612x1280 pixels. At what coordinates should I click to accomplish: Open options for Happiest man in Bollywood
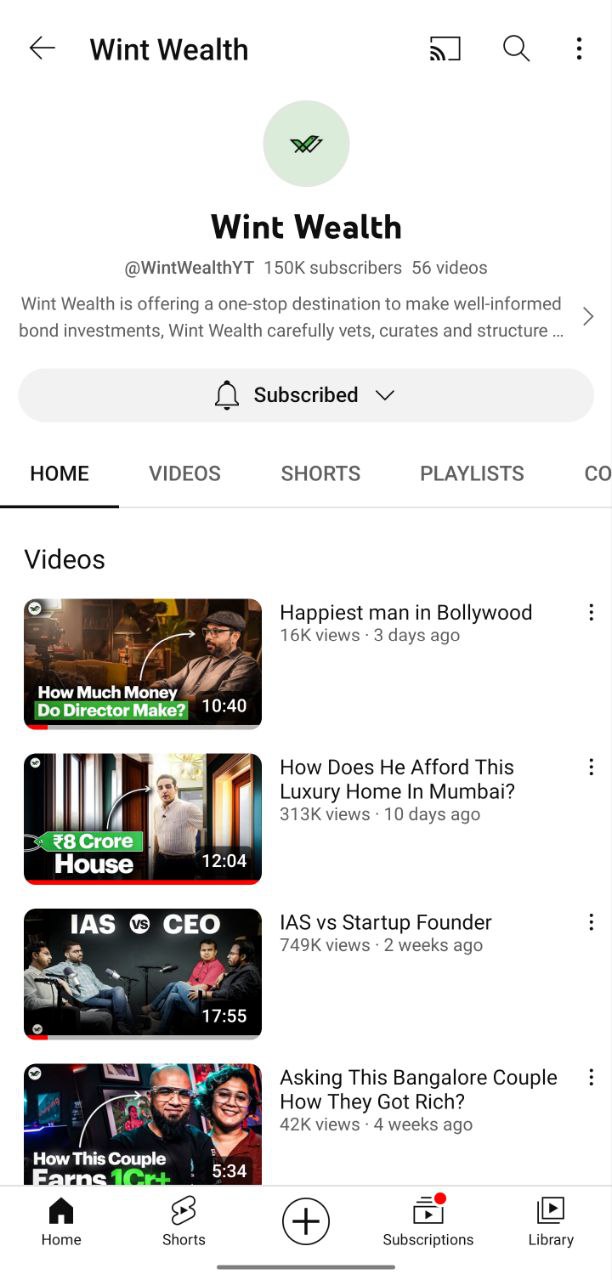(591, 612)
